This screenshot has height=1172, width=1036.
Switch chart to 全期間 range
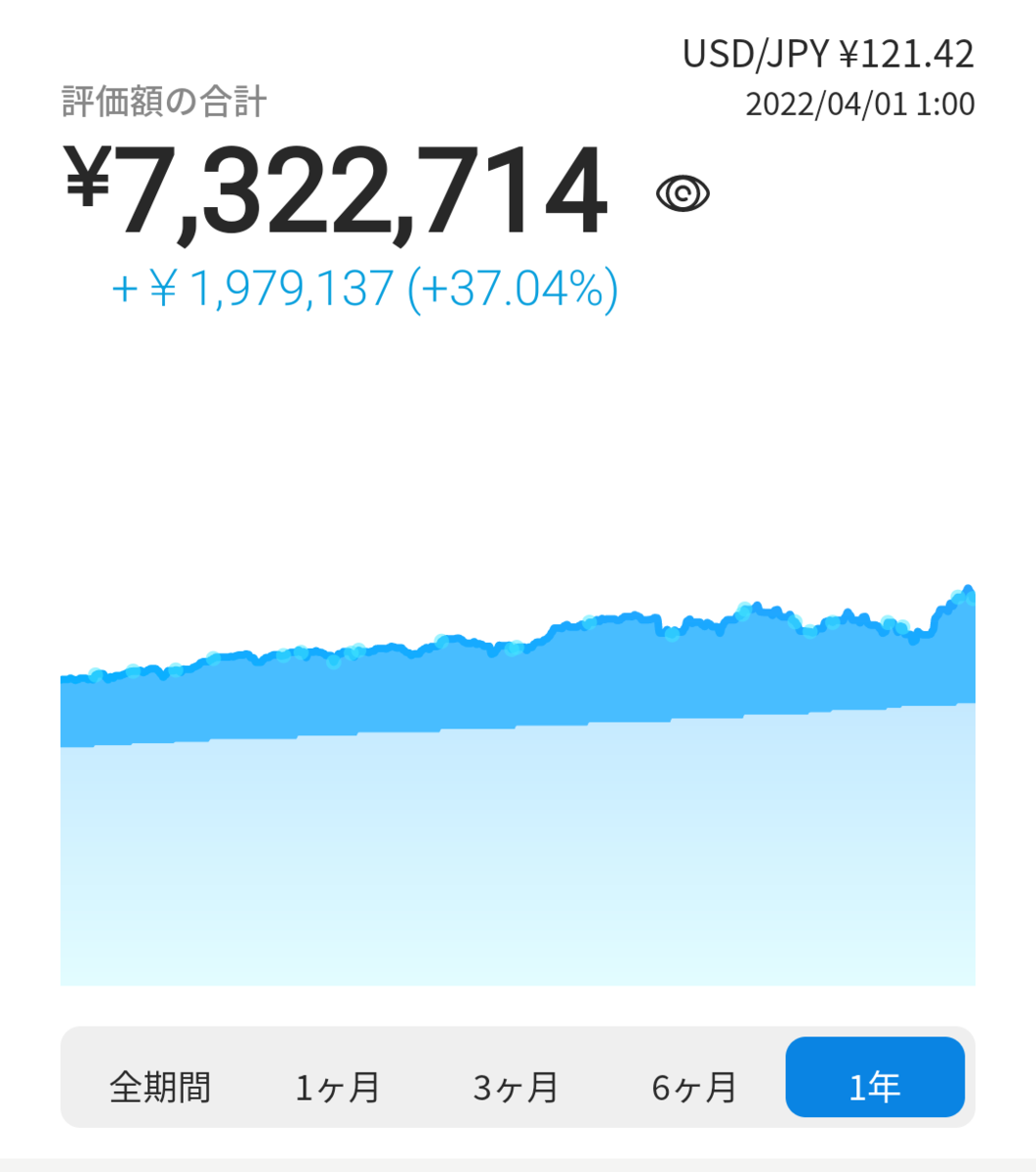[160, 1085]
